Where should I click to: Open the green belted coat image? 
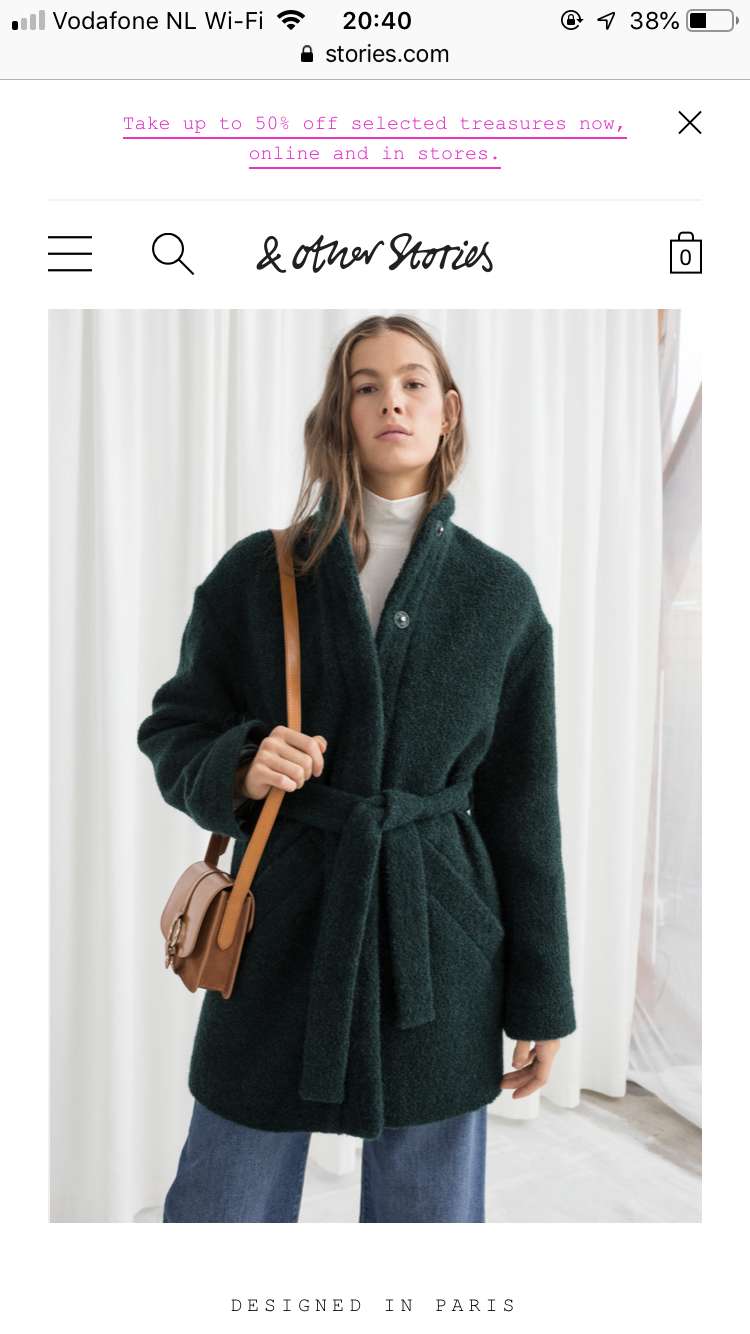(375, 766)
